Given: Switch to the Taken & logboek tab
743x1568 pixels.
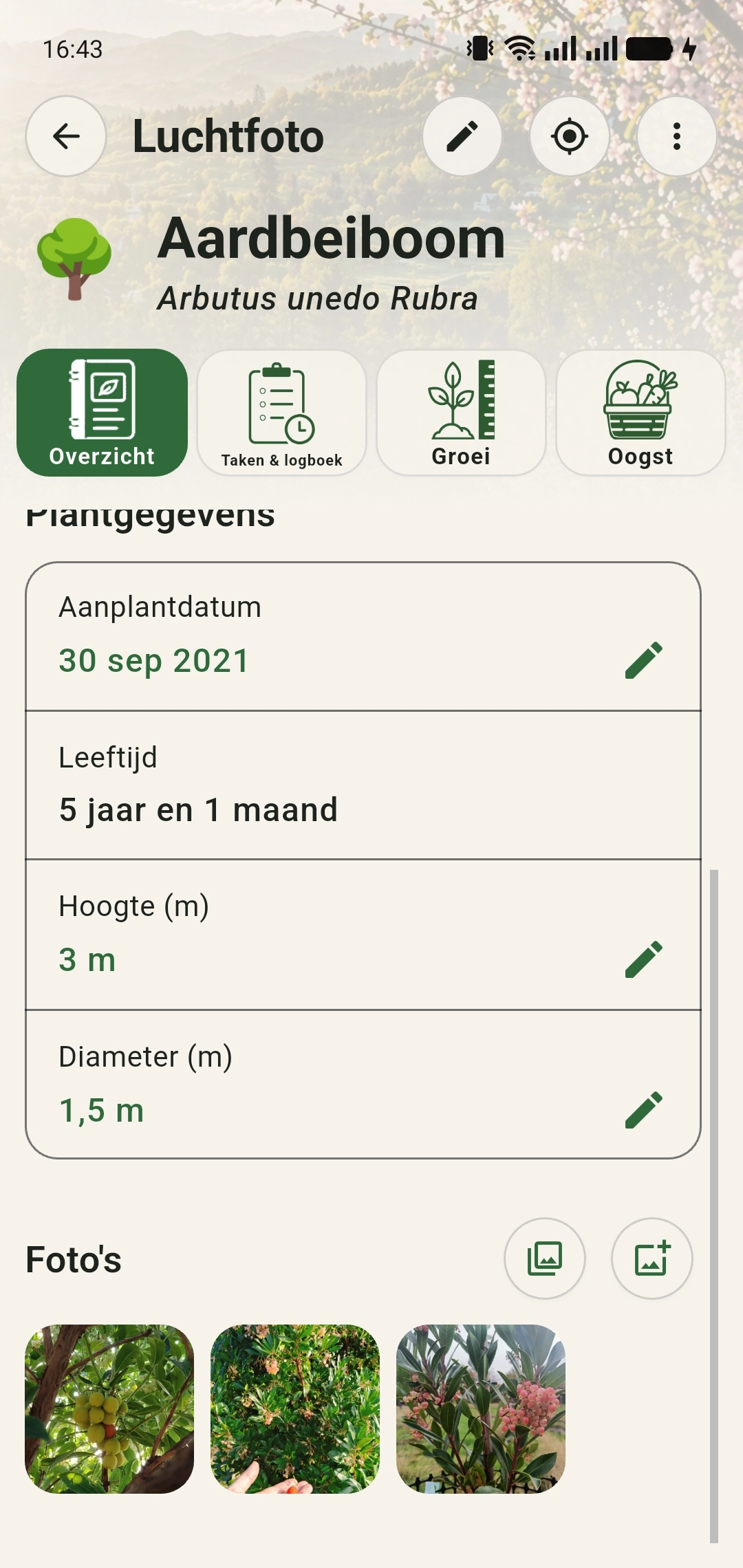Looking at the screenshot, I should tap(281, 413).
